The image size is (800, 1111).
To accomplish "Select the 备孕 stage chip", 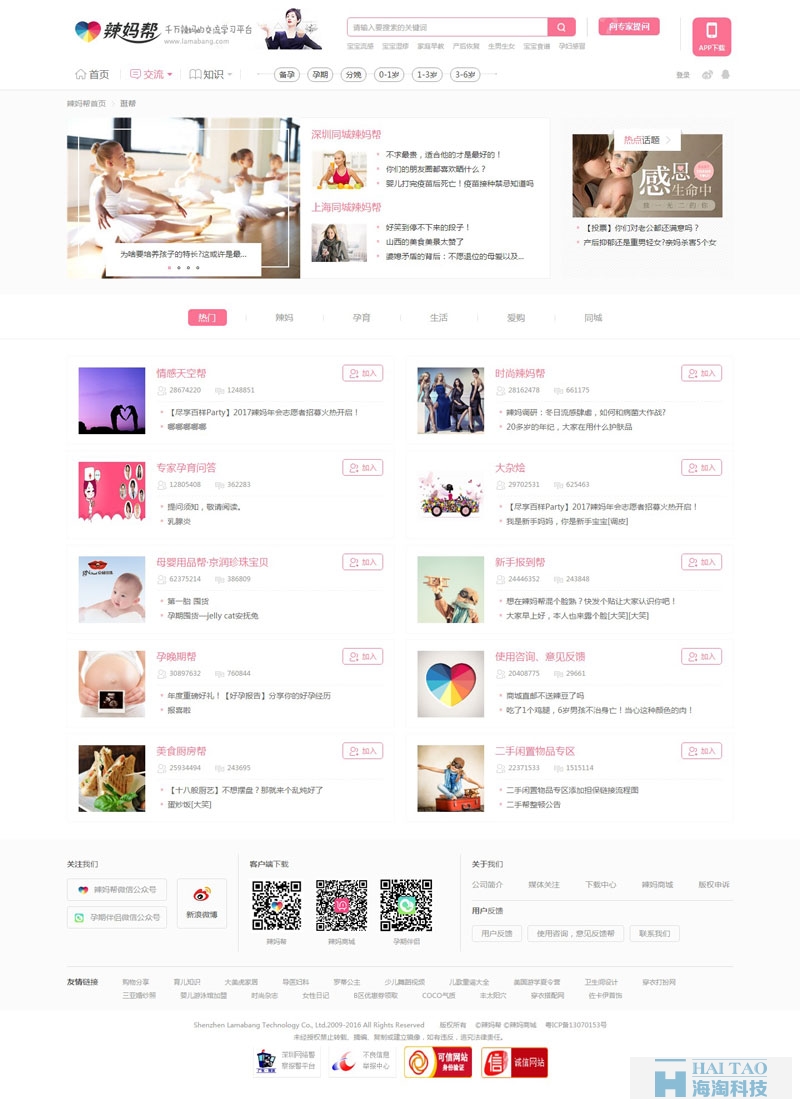I will 287,74.
